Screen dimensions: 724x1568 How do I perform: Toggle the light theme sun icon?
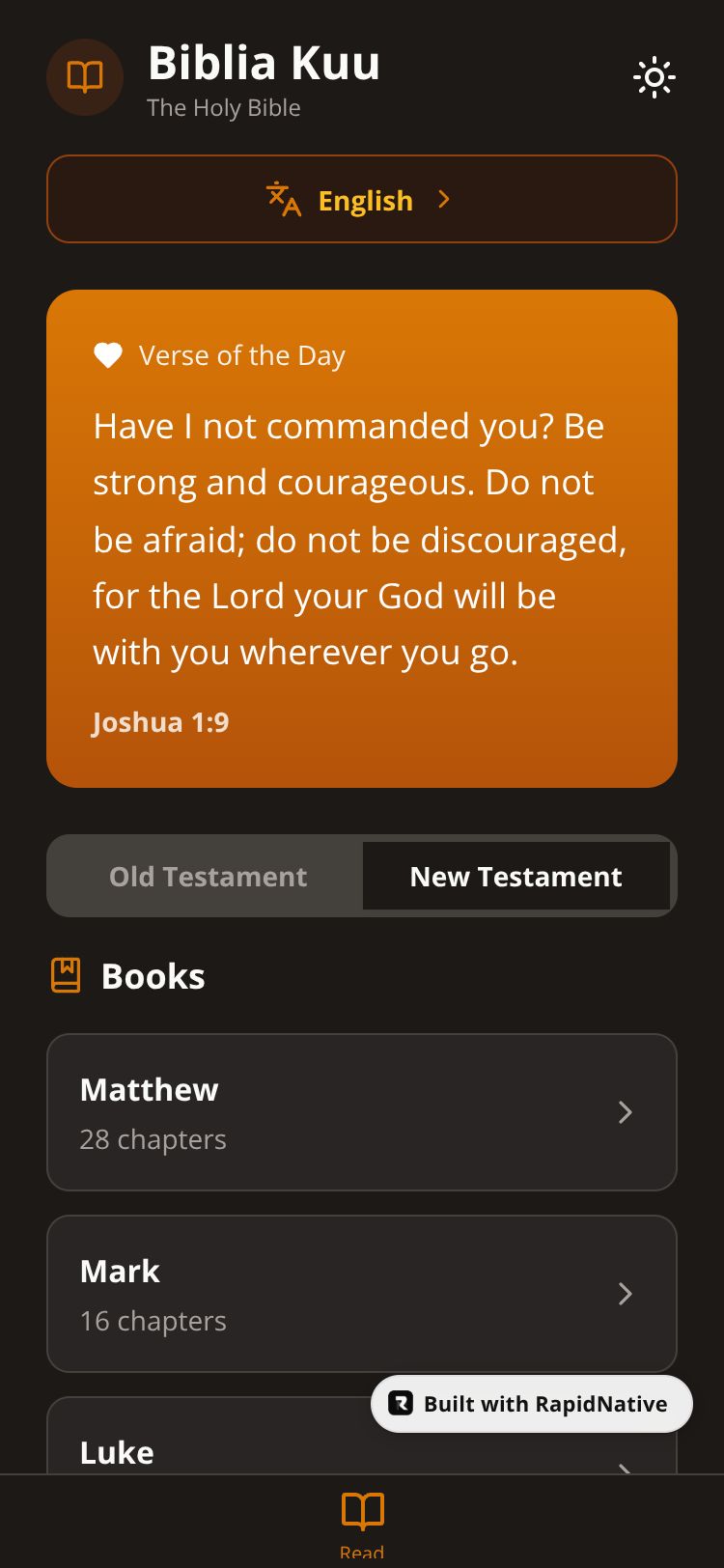(x=654, y=77)
